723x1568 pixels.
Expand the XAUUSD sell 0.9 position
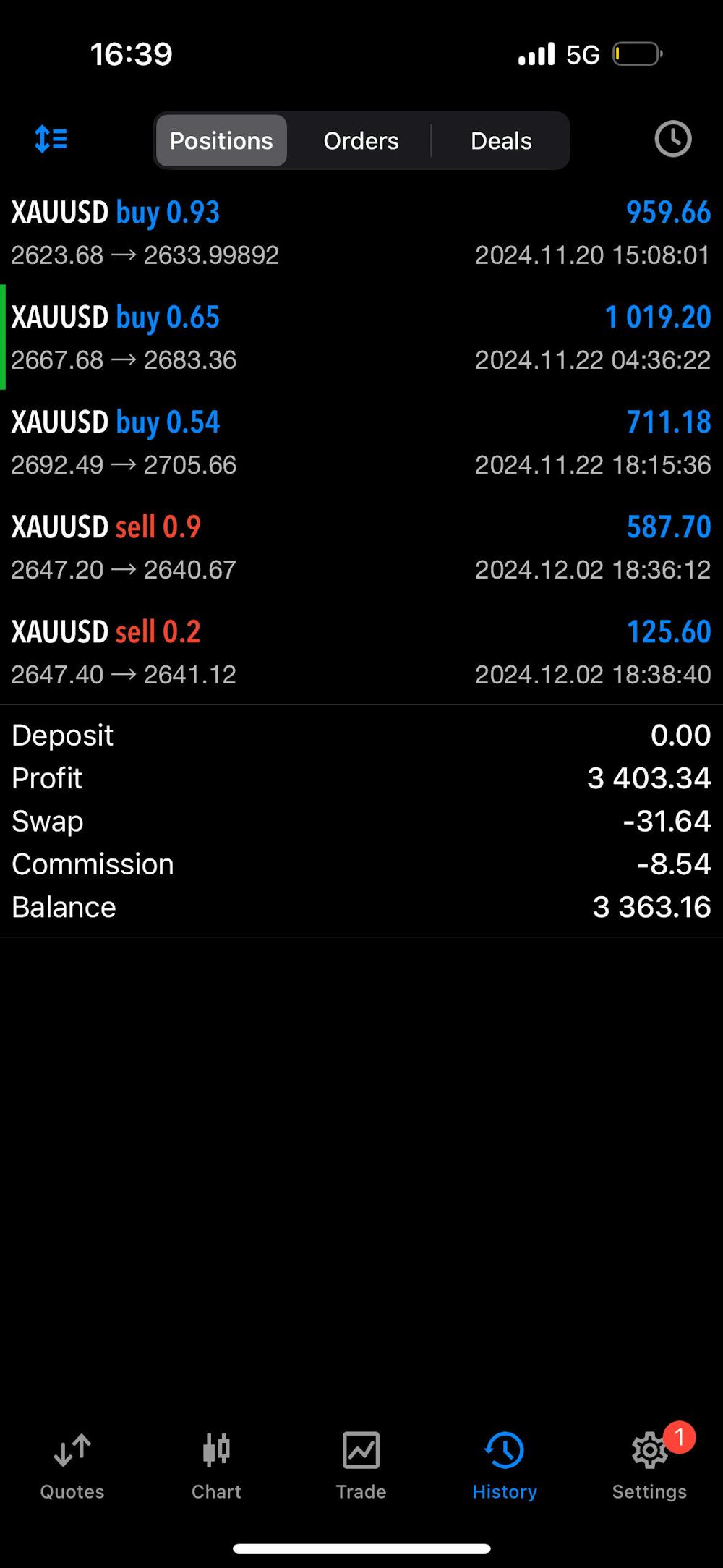tap(361, 547)
